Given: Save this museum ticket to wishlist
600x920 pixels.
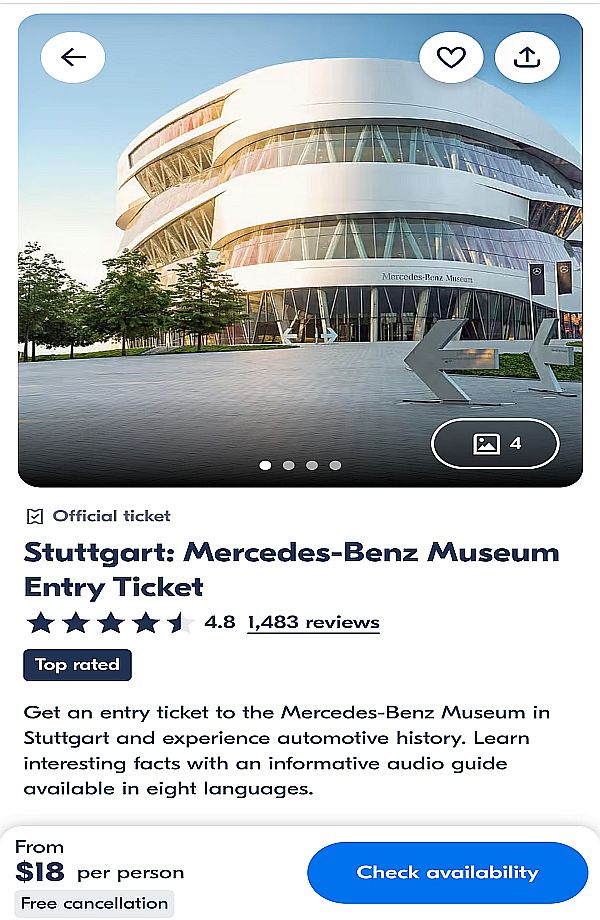Looking at the screenshot, I should (x=451, y=58).
